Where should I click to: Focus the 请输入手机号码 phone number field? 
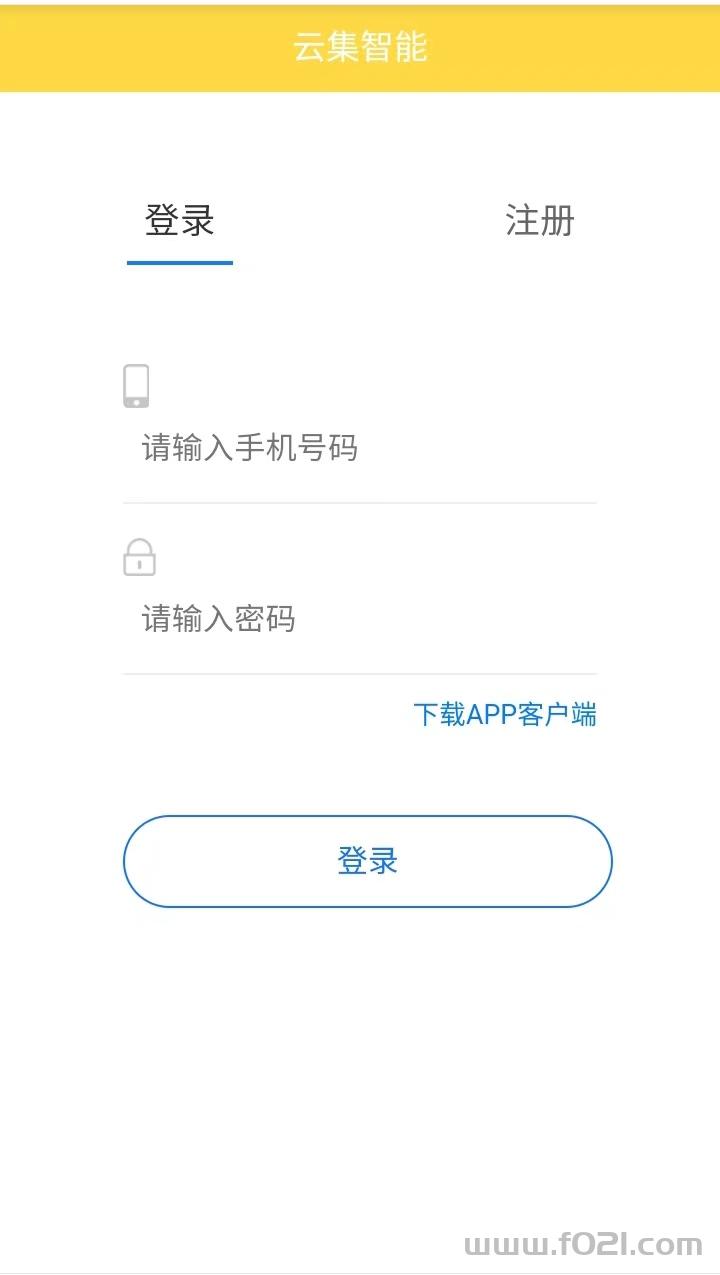tap(360, 448)
